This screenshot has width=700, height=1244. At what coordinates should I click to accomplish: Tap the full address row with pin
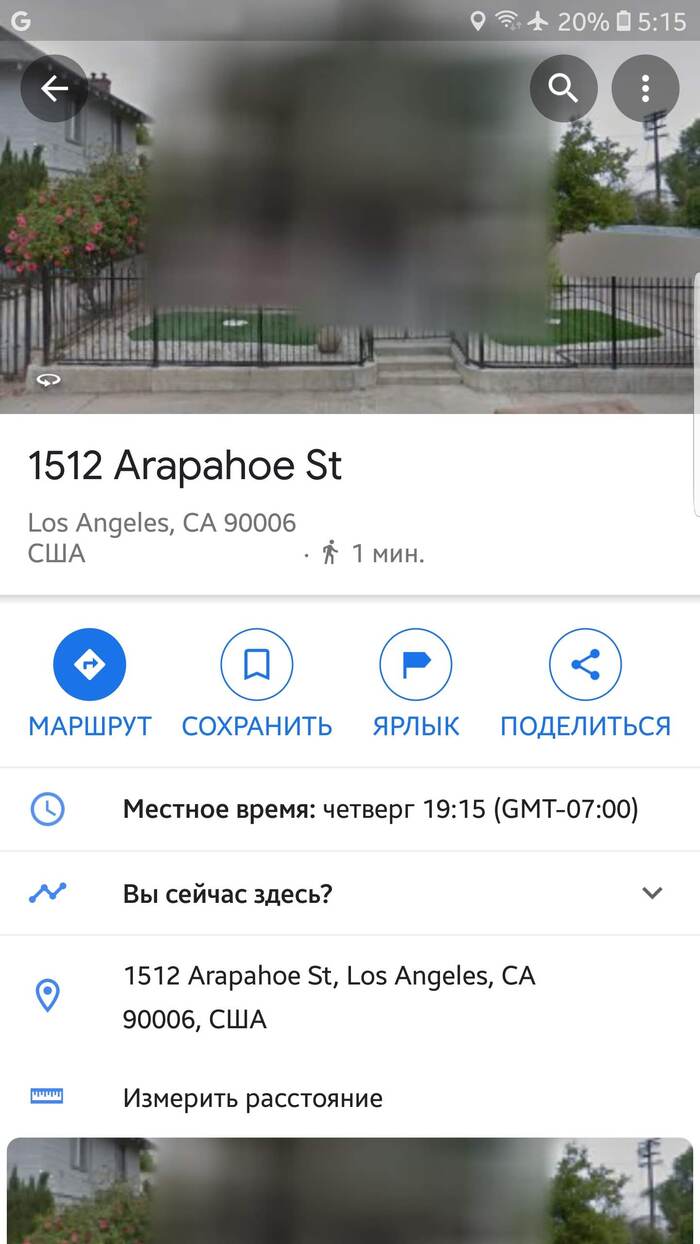click(x=330, y=997)
